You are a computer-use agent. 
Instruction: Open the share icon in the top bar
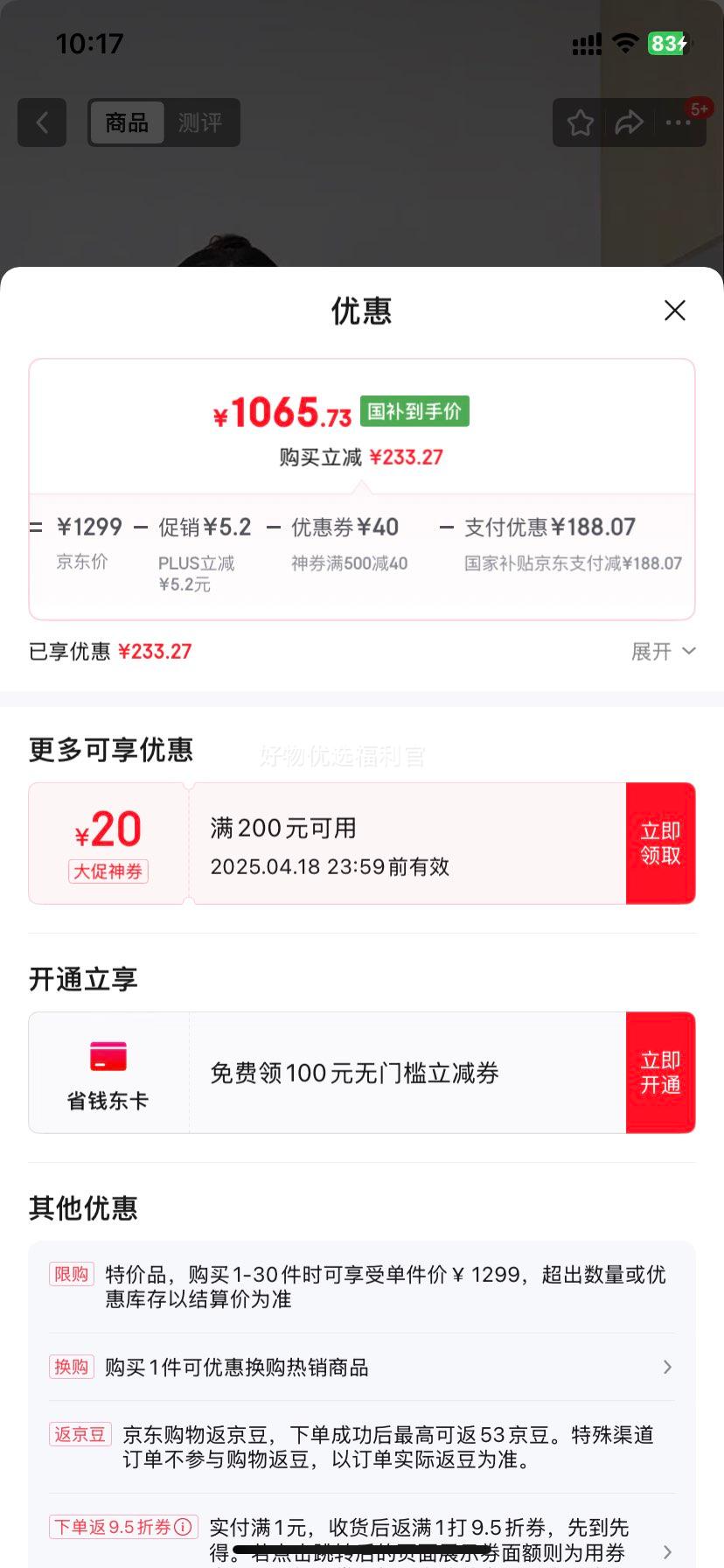629,123
